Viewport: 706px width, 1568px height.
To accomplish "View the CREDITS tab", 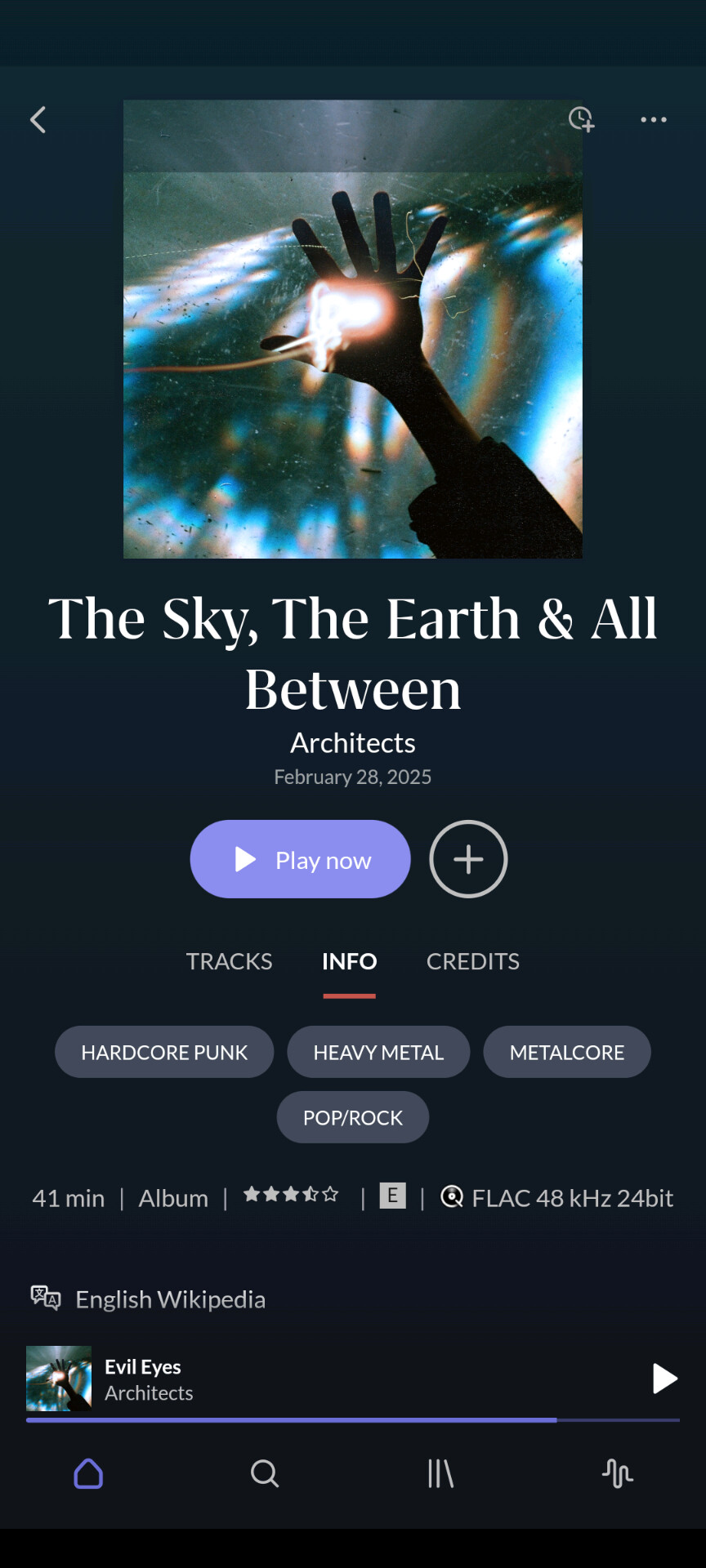I will (x=473, y=961).
